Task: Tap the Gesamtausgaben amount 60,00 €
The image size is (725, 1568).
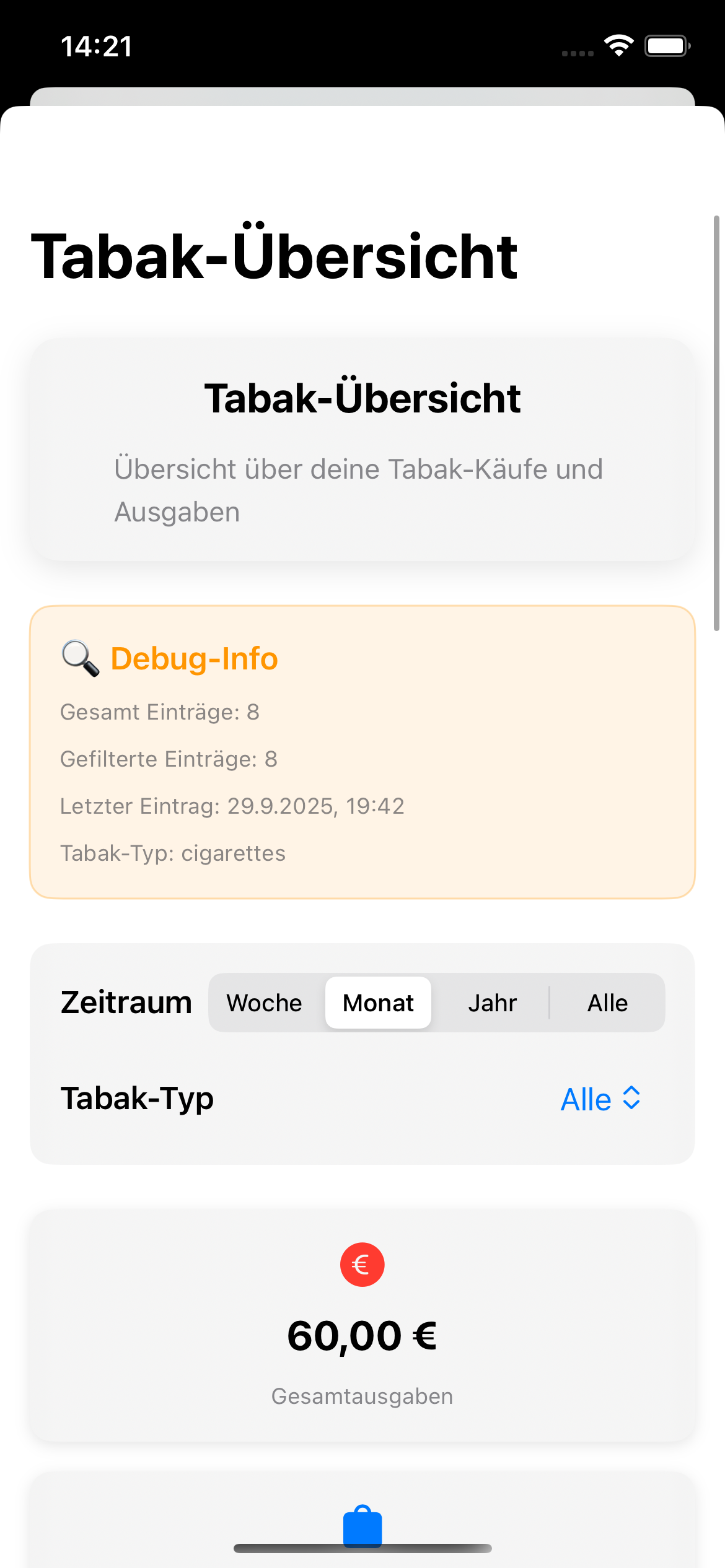Action: [362, 1335]
